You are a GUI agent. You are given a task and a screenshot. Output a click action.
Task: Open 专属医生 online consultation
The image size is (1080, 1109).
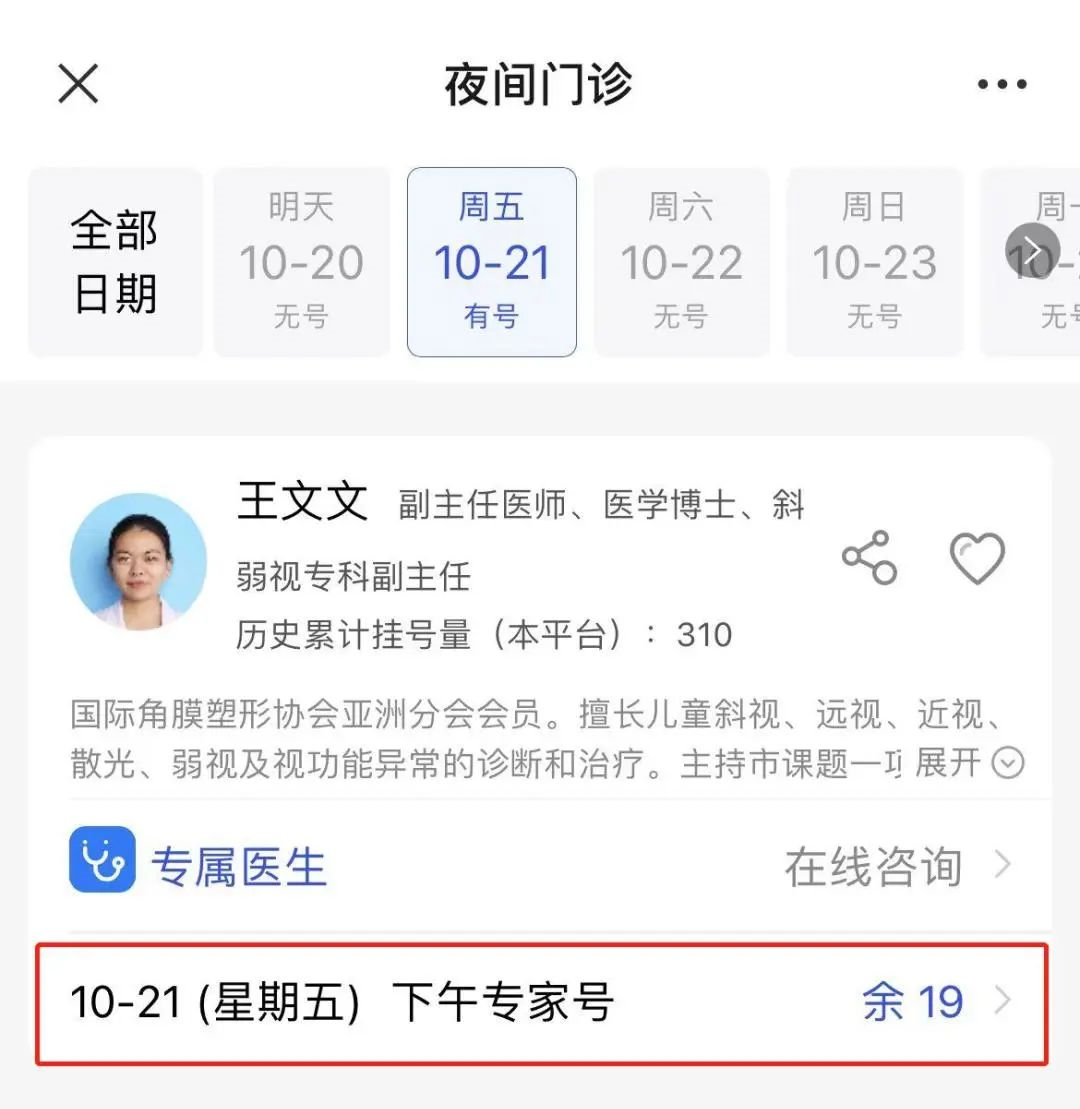point(540,865)
